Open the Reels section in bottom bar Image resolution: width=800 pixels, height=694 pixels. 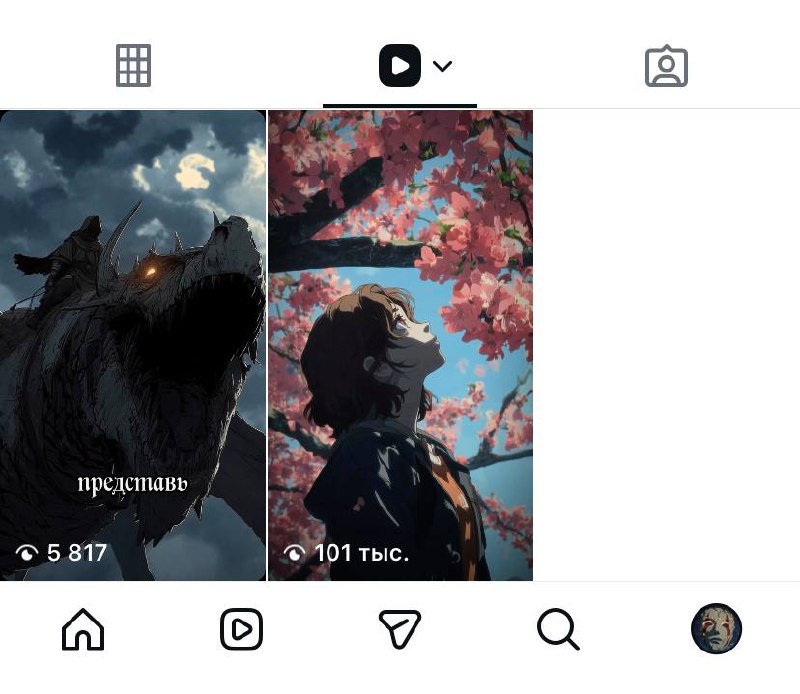(241, 630)
